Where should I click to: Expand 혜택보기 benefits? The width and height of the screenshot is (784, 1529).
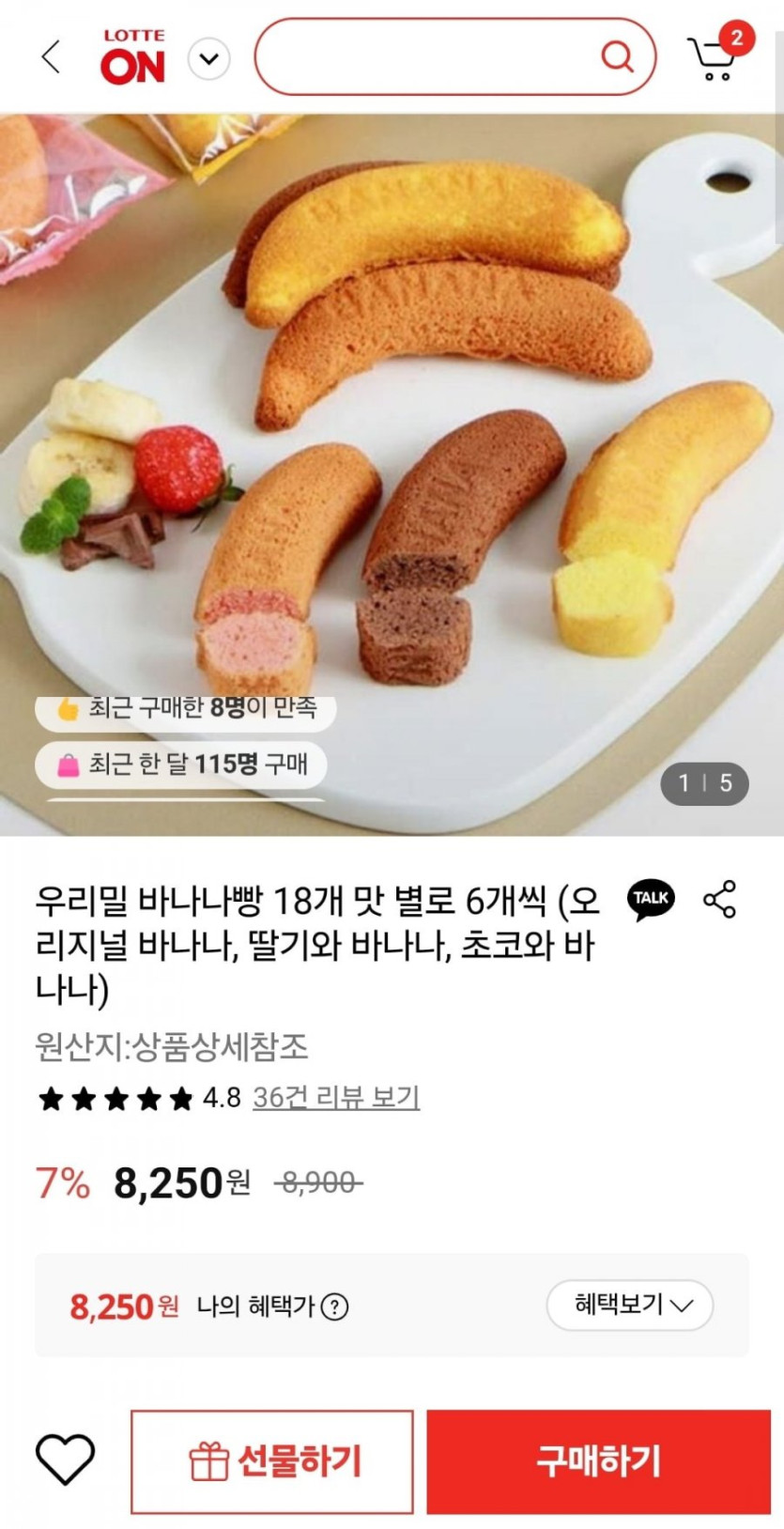pyautogui.click(x=630, y=1305)
